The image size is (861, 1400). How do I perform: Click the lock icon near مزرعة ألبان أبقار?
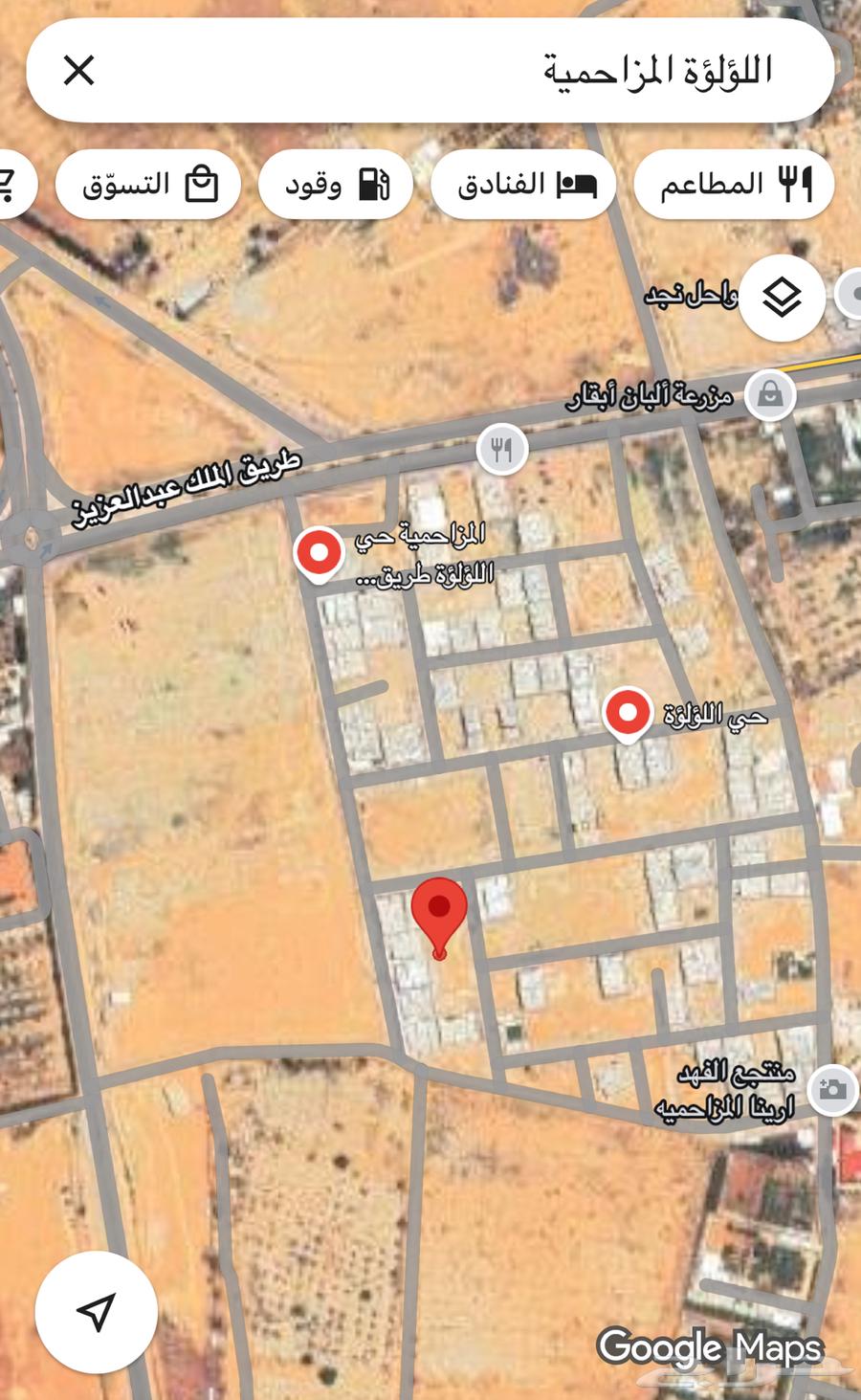771,393
